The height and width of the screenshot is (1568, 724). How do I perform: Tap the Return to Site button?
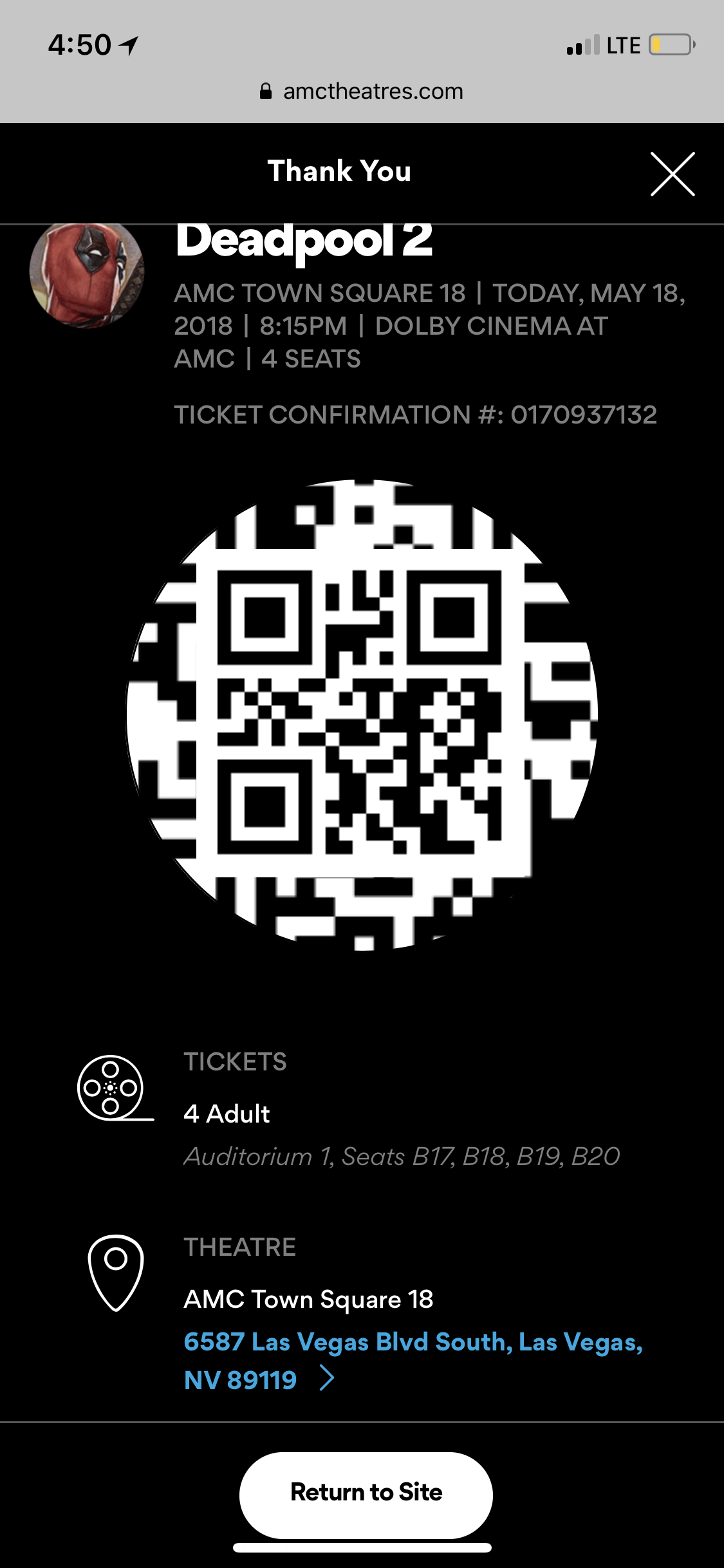[x=366, y=1492]
